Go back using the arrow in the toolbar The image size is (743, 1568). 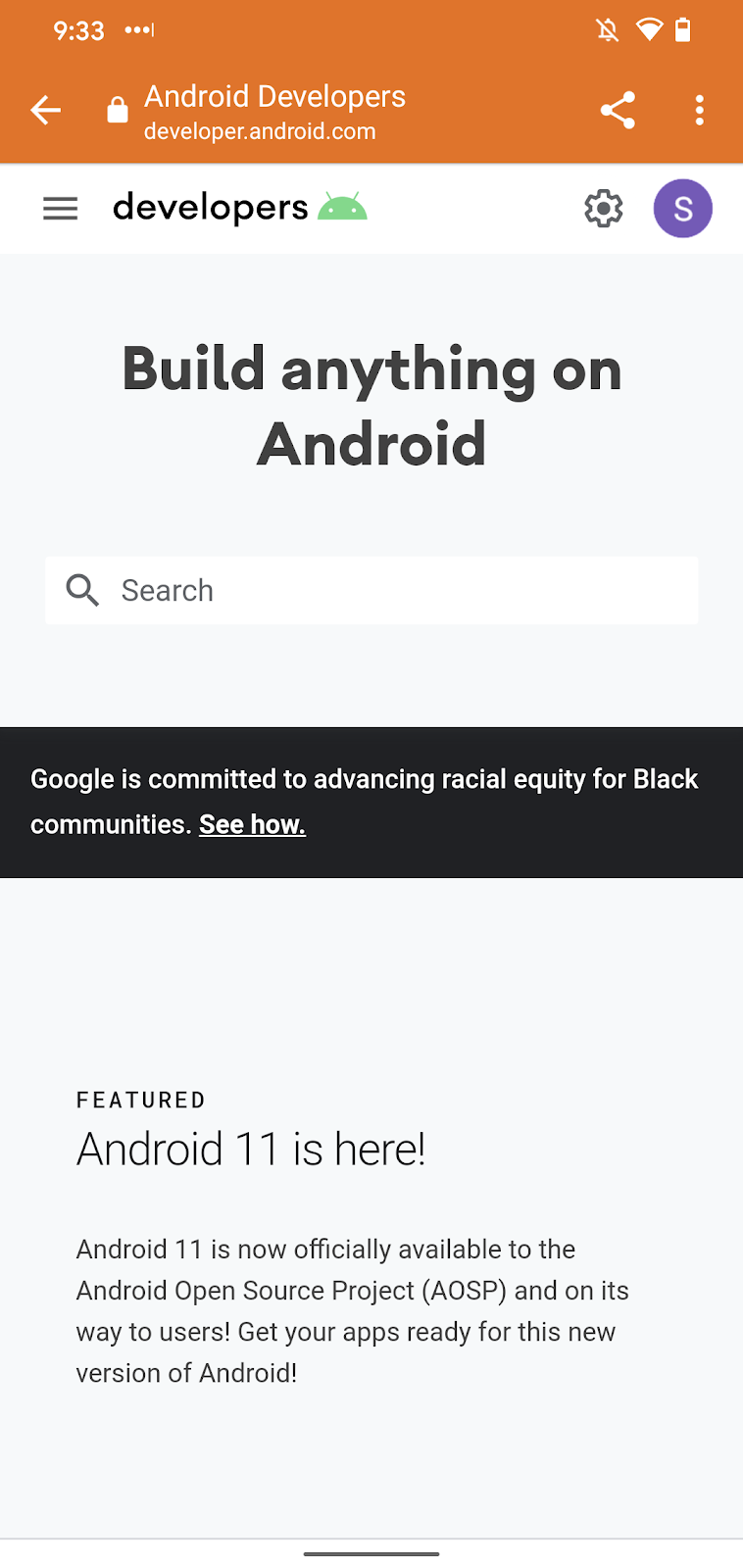coord(46,111)
